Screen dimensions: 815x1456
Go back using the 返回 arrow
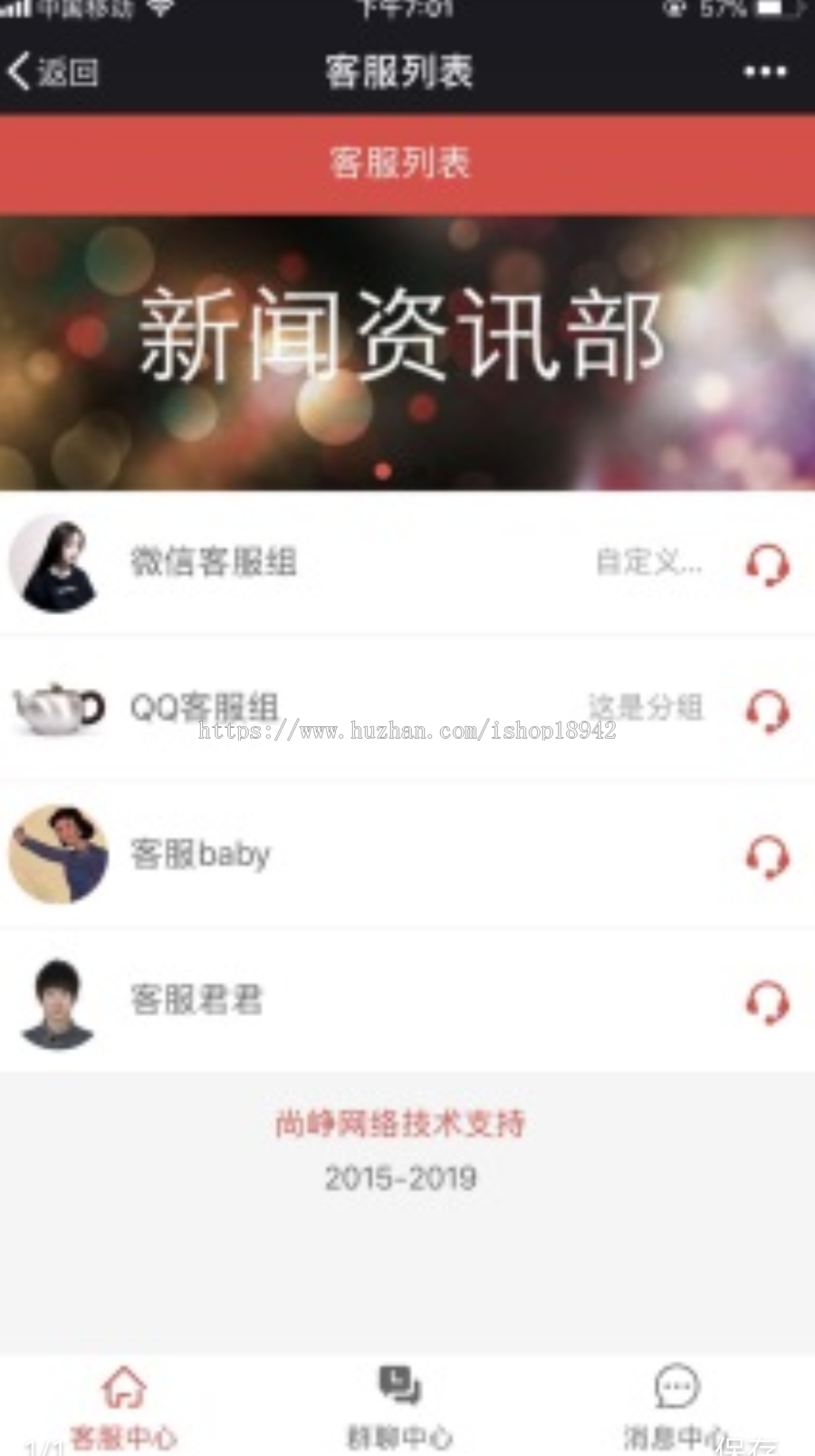(x=53, y=72)
